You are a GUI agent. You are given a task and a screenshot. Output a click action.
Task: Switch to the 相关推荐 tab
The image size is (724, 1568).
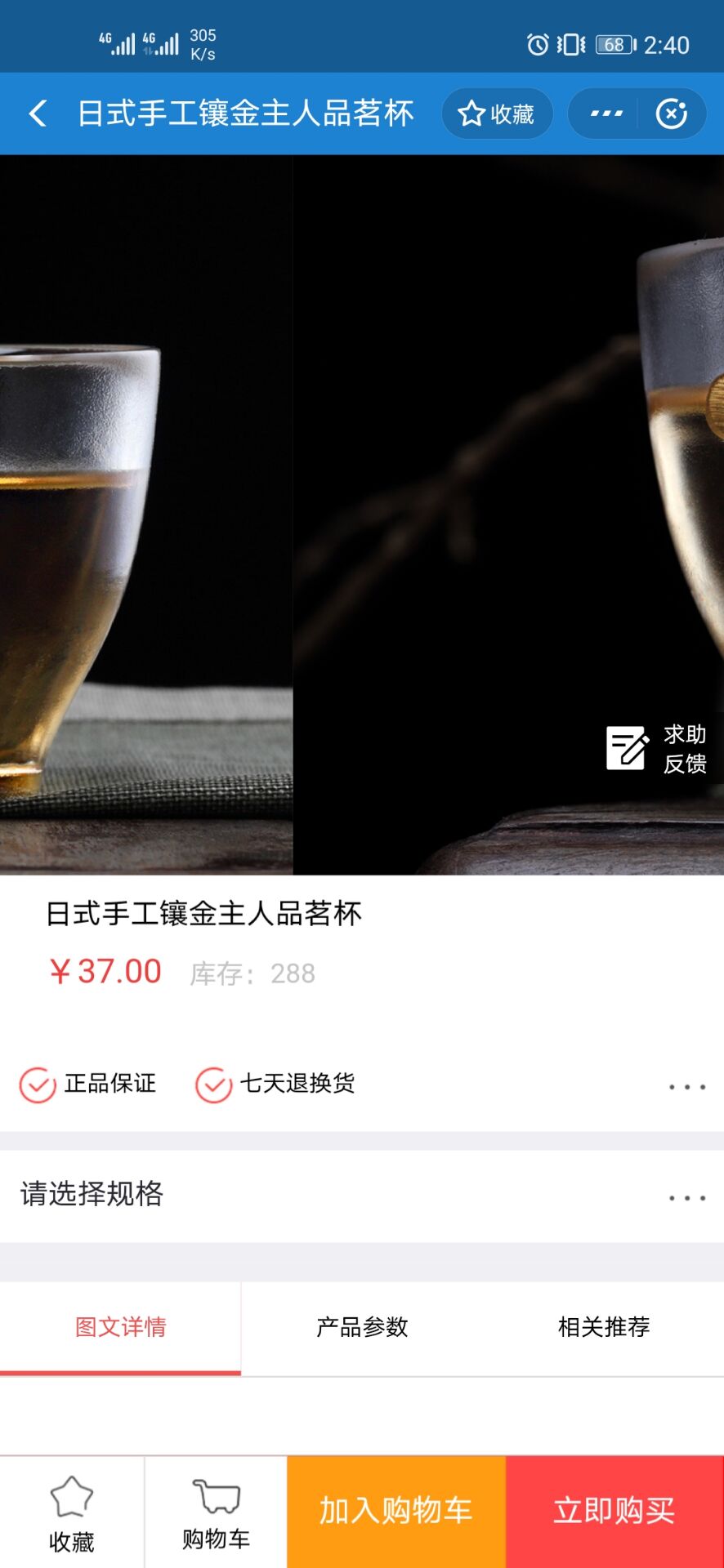[604, 1327]
